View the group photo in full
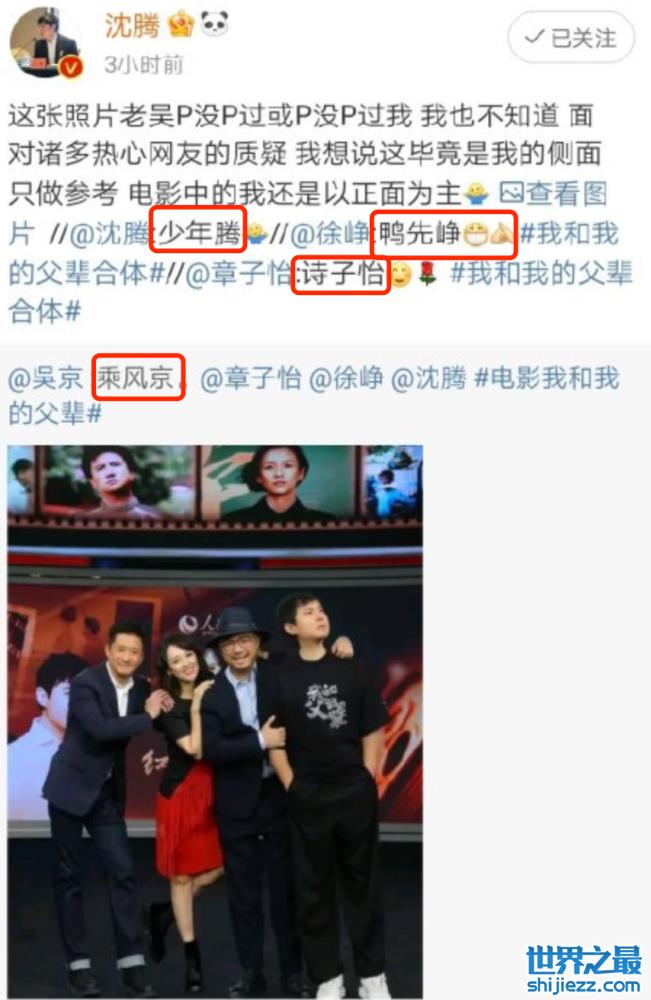The image size is (651, 1000). [x=215, y=720]
